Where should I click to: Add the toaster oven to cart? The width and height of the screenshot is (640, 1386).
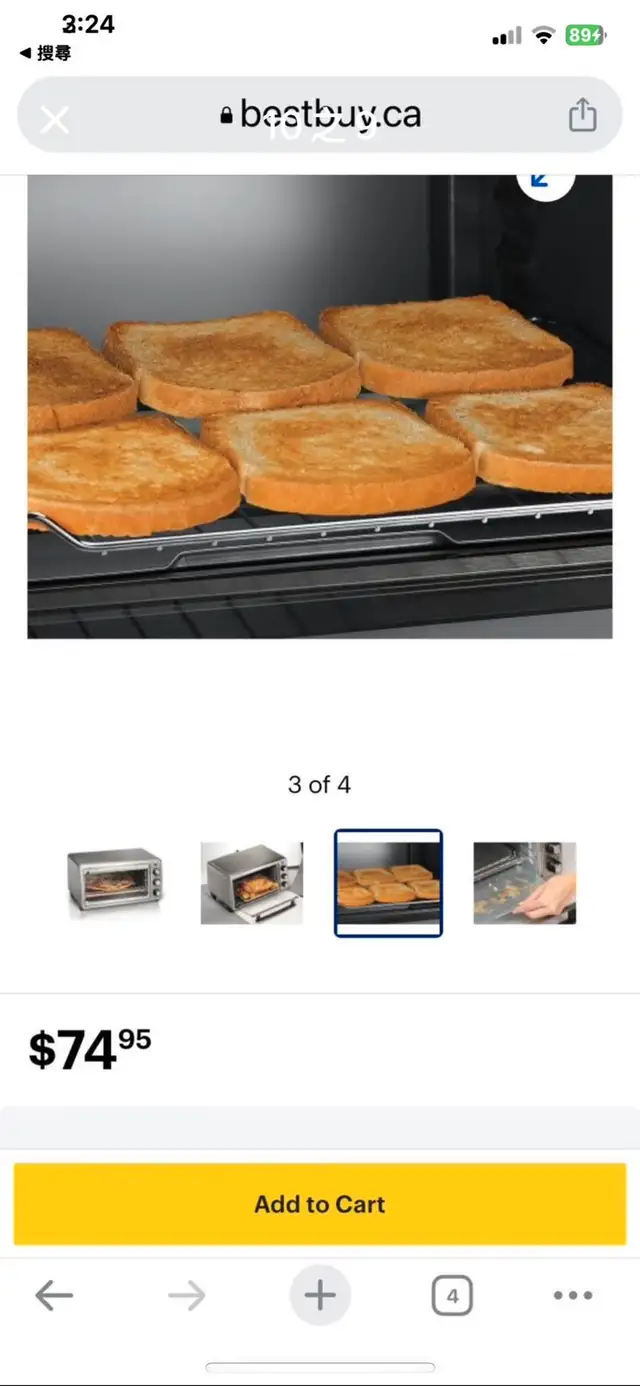(x=320, y=1204)
